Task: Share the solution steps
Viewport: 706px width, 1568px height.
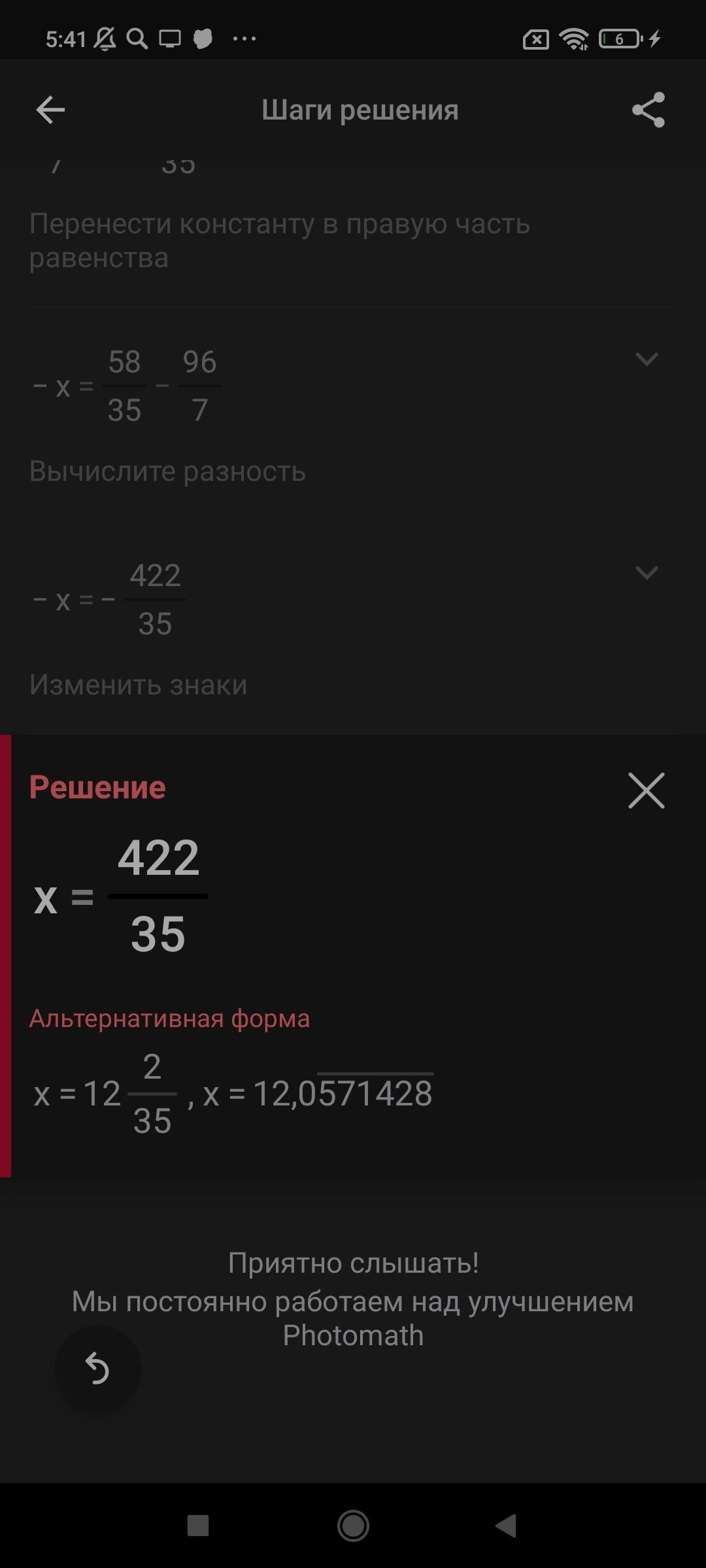Action: coord(648,110)
